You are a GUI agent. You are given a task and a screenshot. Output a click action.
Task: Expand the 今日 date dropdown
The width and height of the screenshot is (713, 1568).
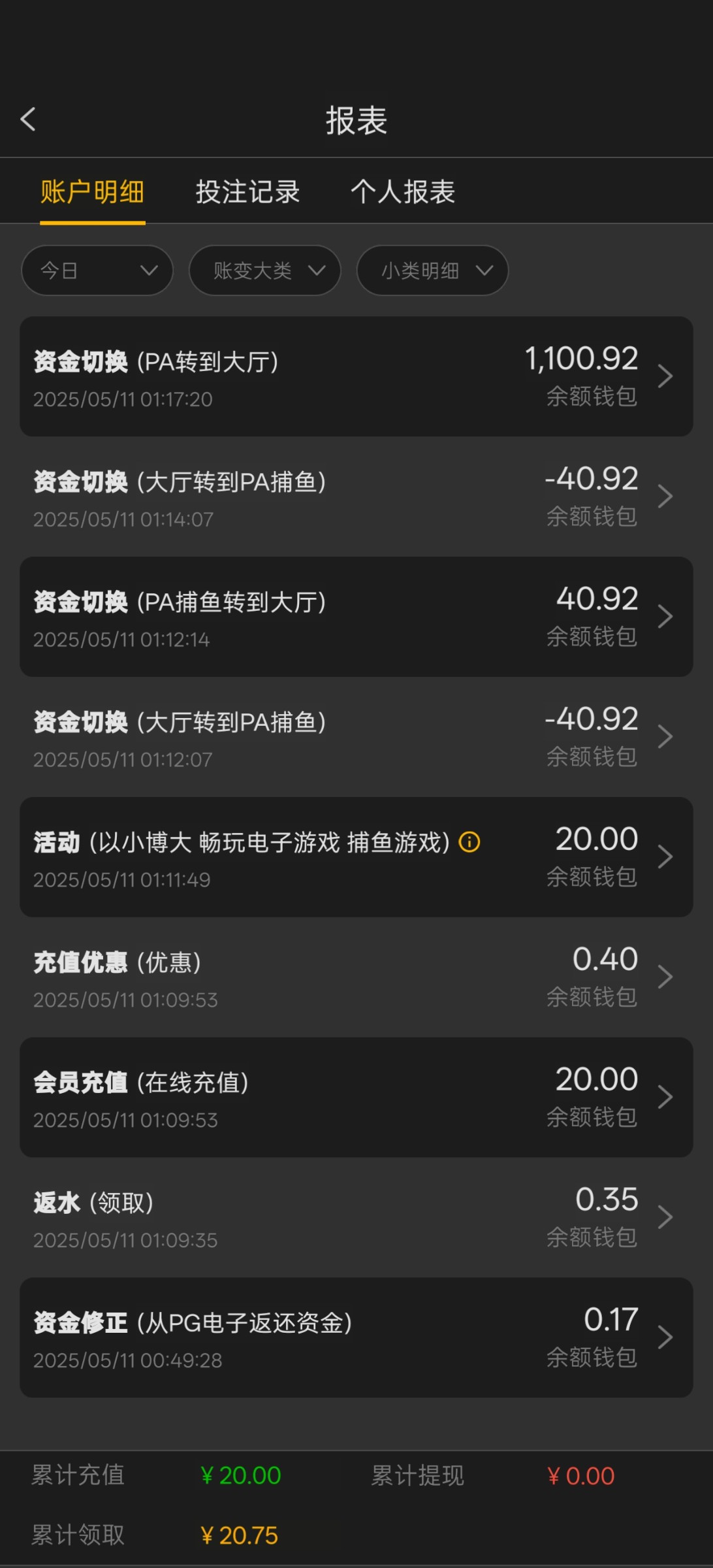(x=97, y=270)
